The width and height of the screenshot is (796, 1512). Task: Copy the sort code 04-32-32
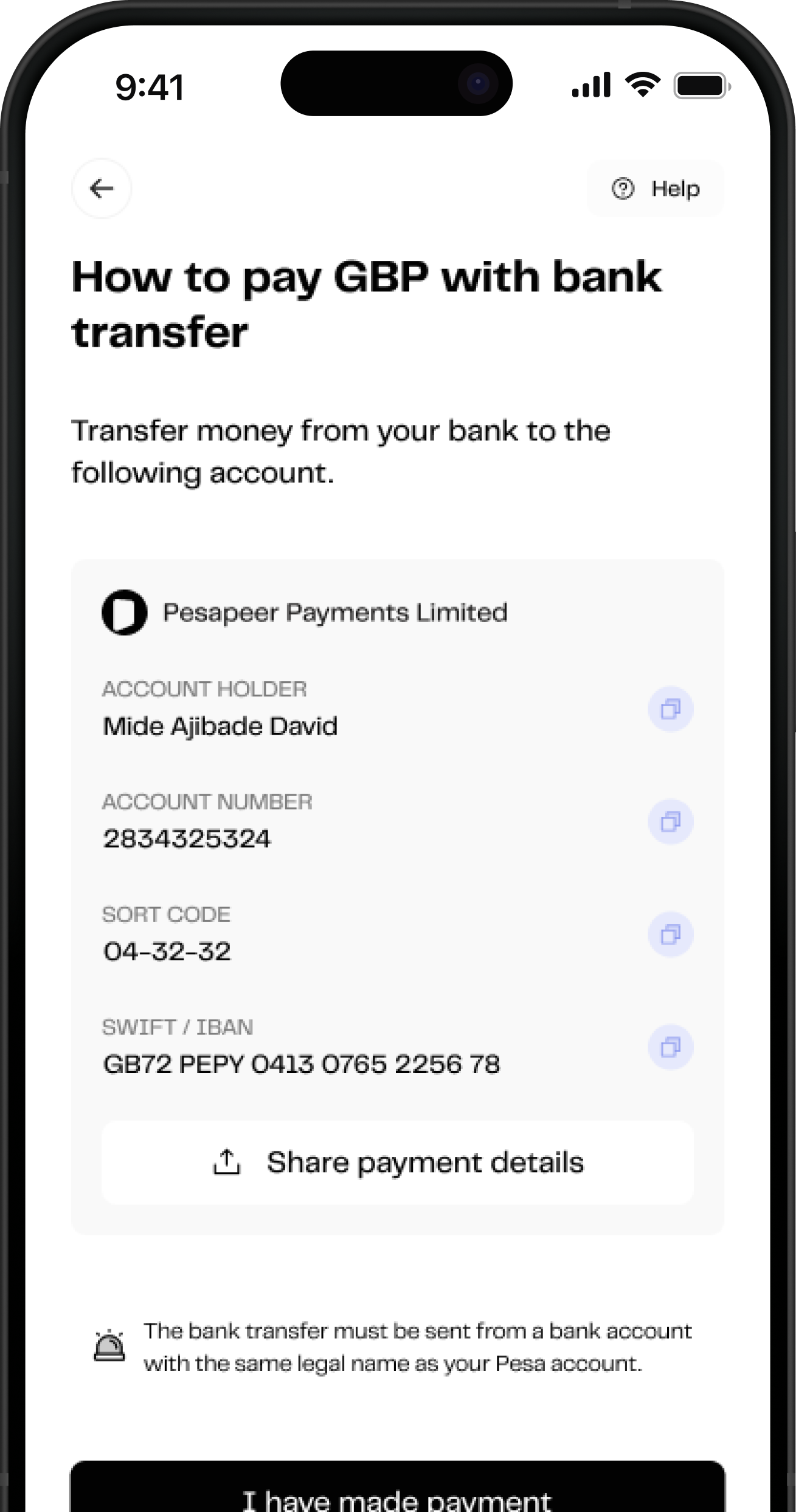click(x=670, y=934)
